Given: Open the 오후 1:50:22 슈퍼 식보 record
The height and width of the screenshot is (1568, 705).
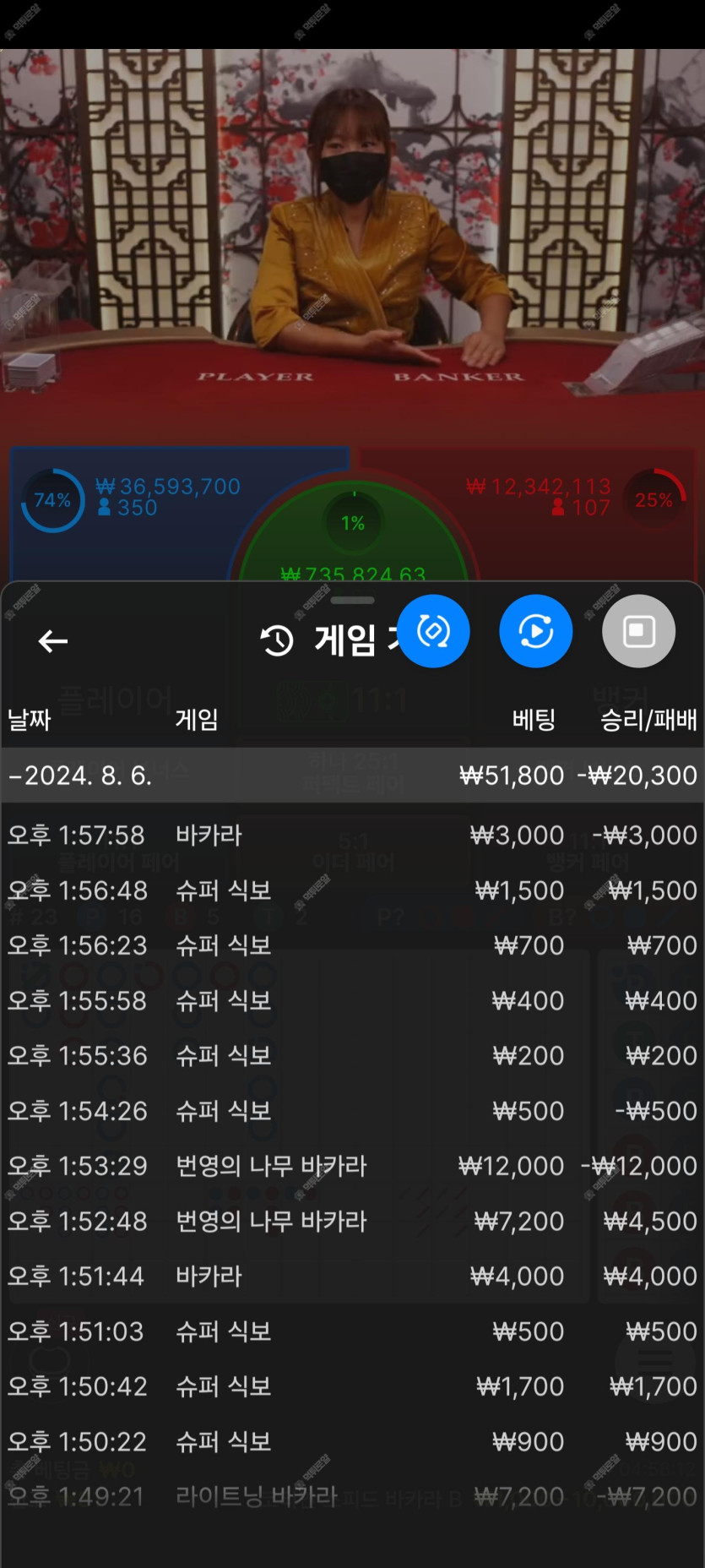Looking at the screenshot, I should coord(352,1442).
